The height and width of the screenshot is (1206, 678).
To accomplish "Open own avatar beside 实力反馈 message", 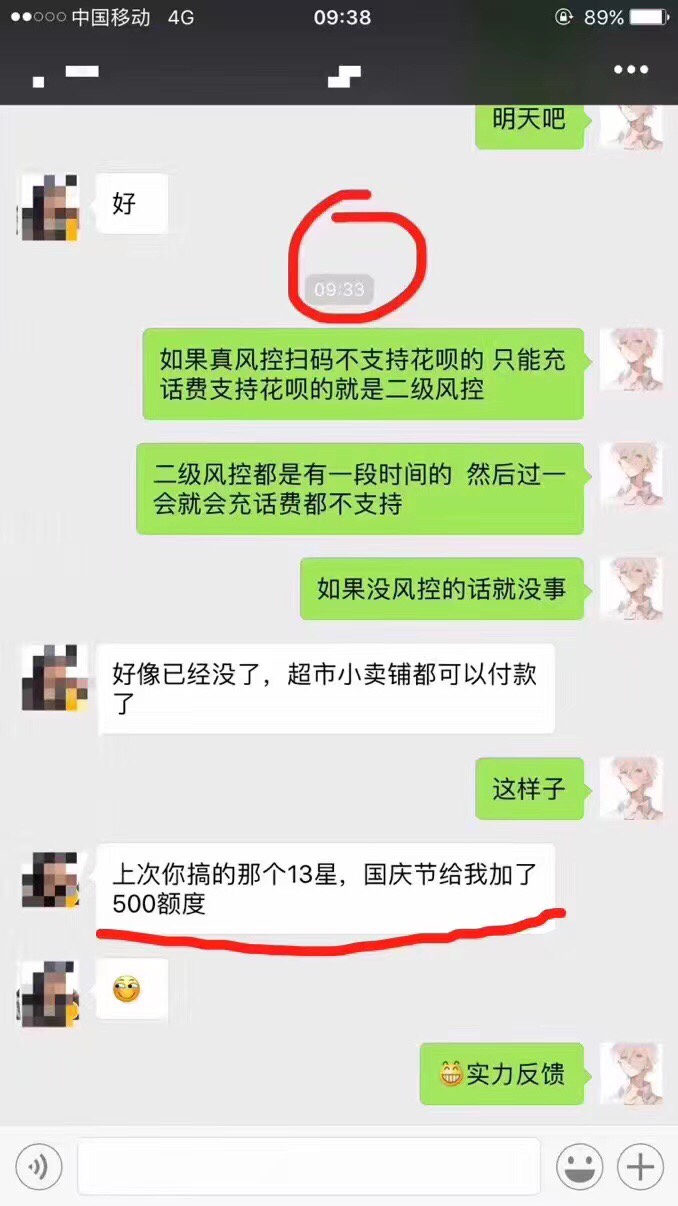I will (x=631, y=1072).
